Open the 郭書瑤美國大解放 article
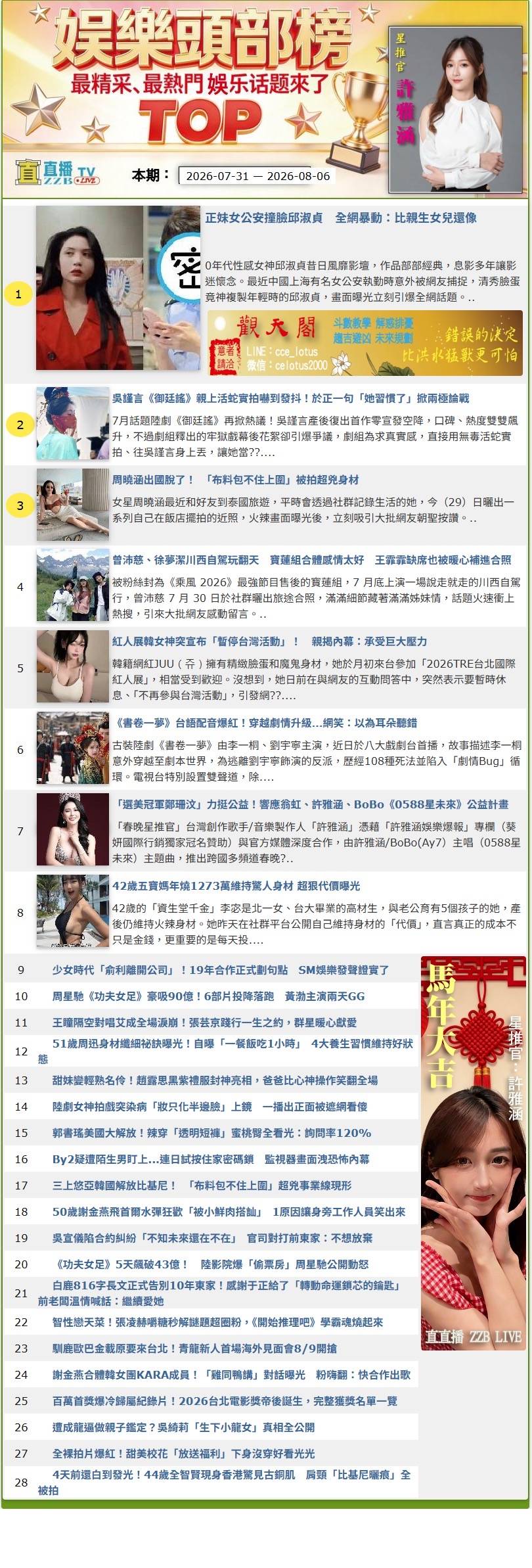Image resolution: width=532 pixels, height=1568 pixels. point(211,1133)
